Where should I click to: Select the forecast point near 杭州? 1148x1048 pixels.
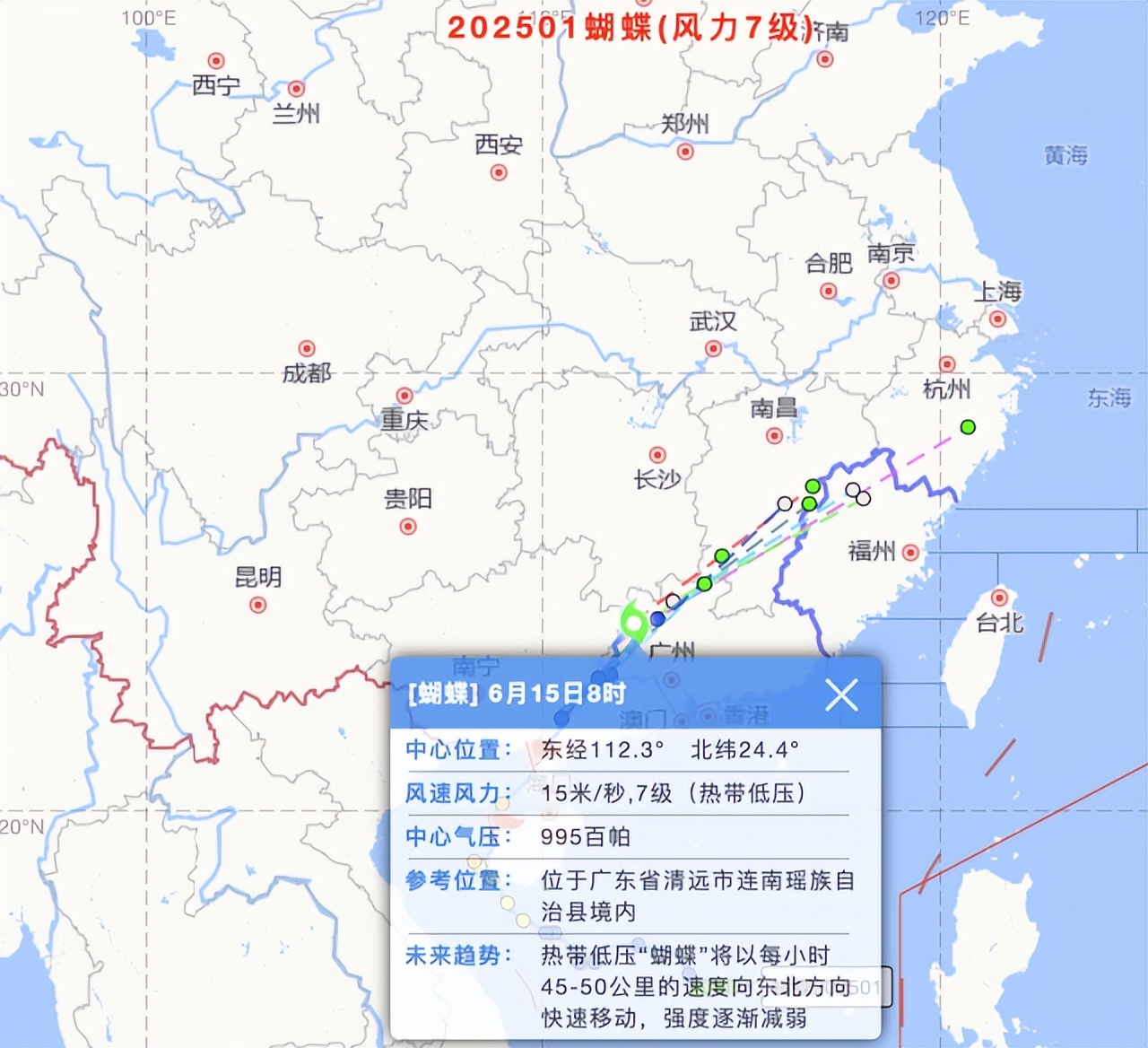[x=968, y=427]
